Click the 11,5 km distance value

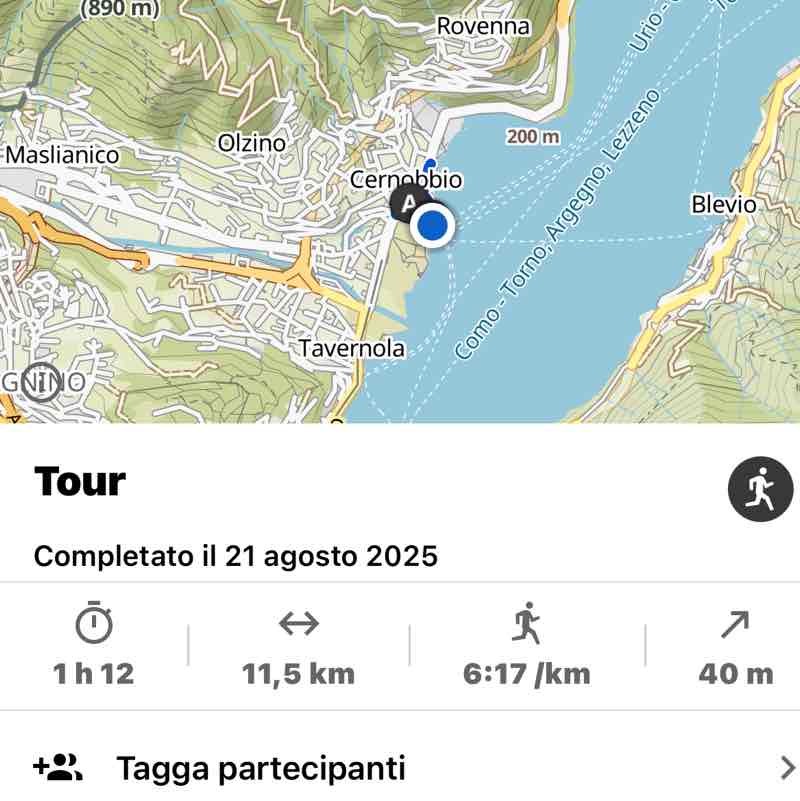pos(298,673)
